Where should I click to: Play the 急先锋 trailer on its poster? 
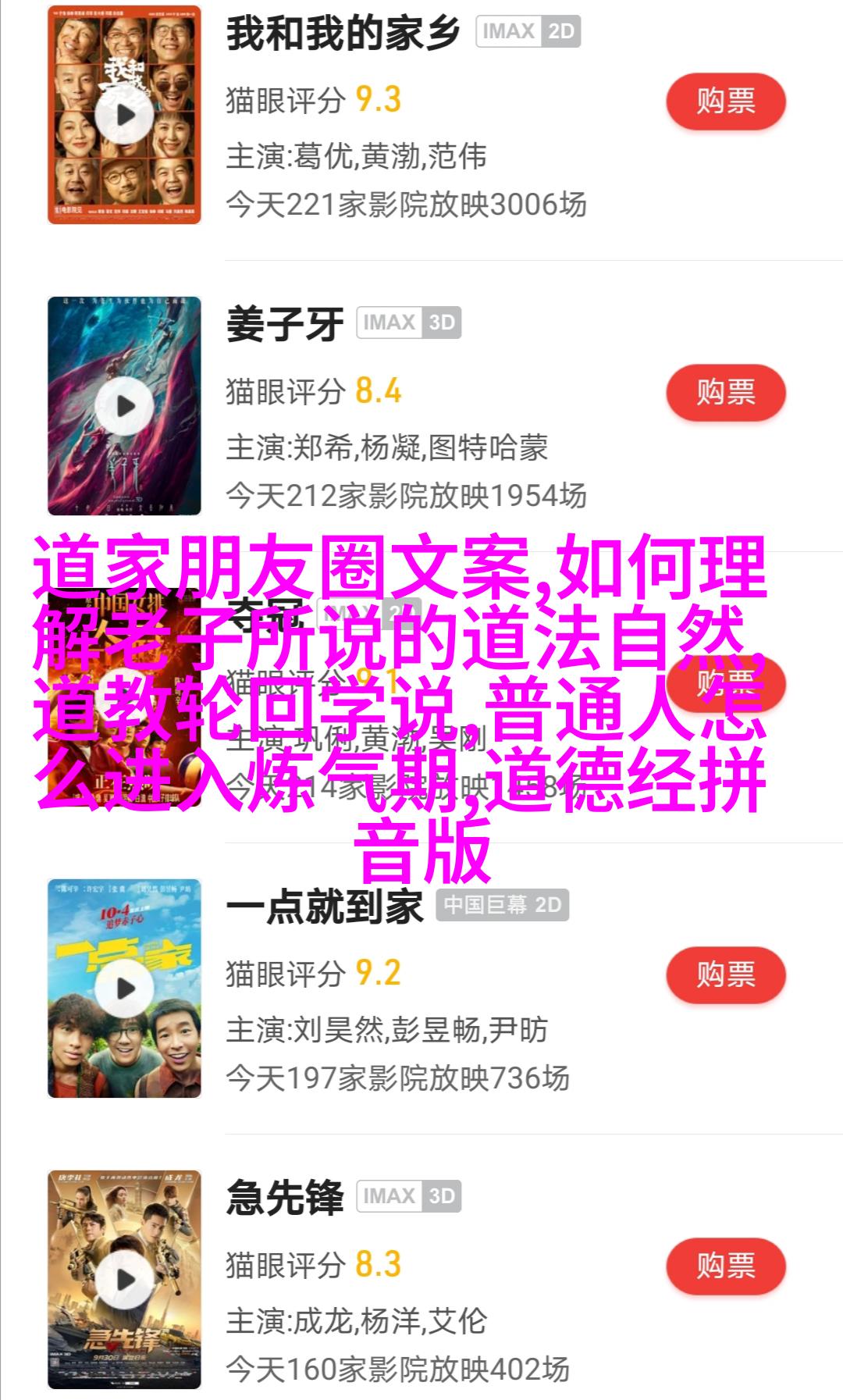tap(125, 1280)
